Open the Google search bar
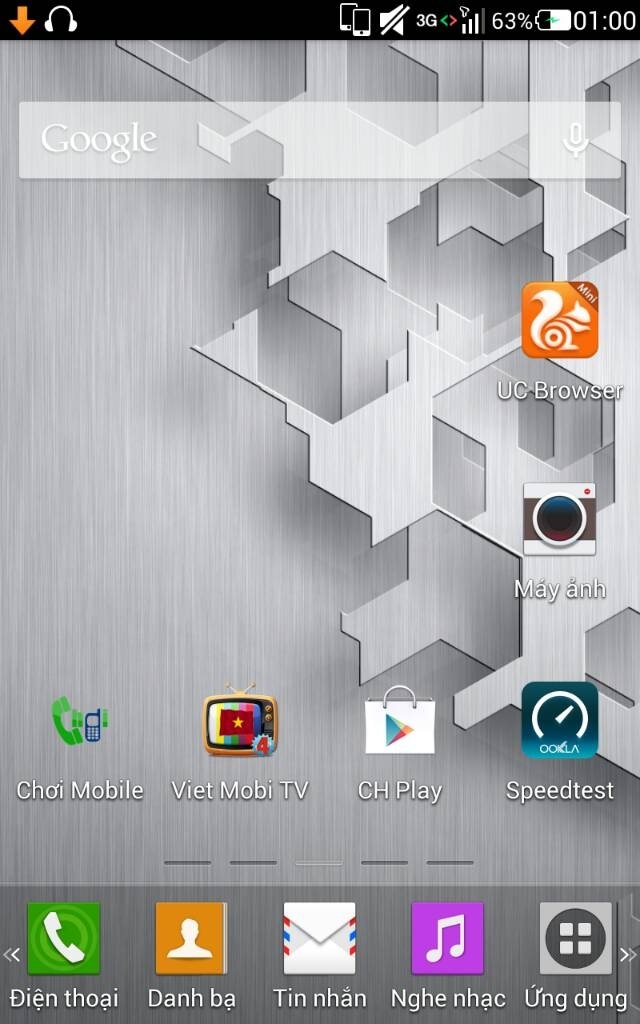Screen dimensions: 640x1024 pos(280,140)
